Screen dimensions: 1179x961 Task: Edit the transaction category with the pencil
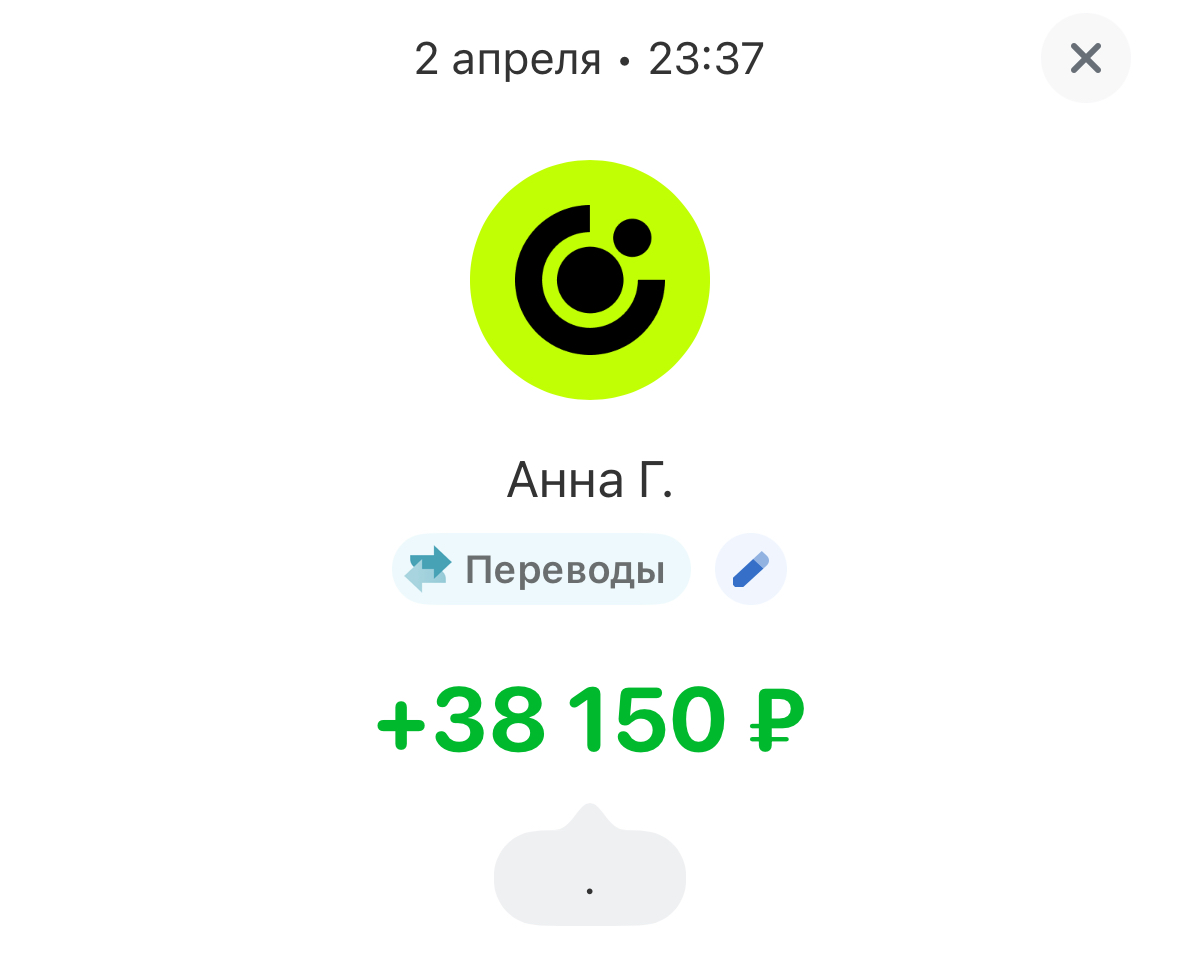750,570
